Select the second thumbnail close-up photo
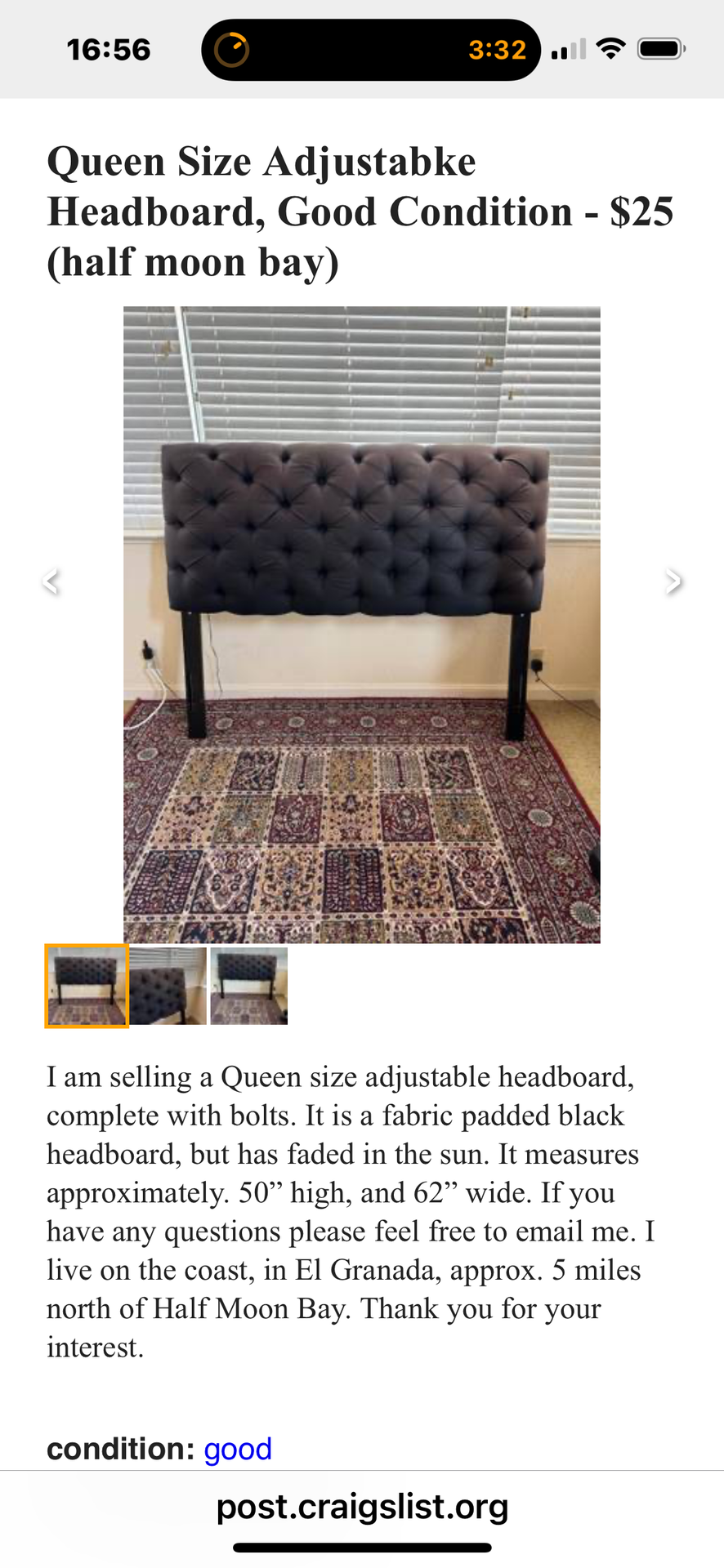Image resolution: width=724 pixels, height=1568 pixels. (x=168, y=986)
